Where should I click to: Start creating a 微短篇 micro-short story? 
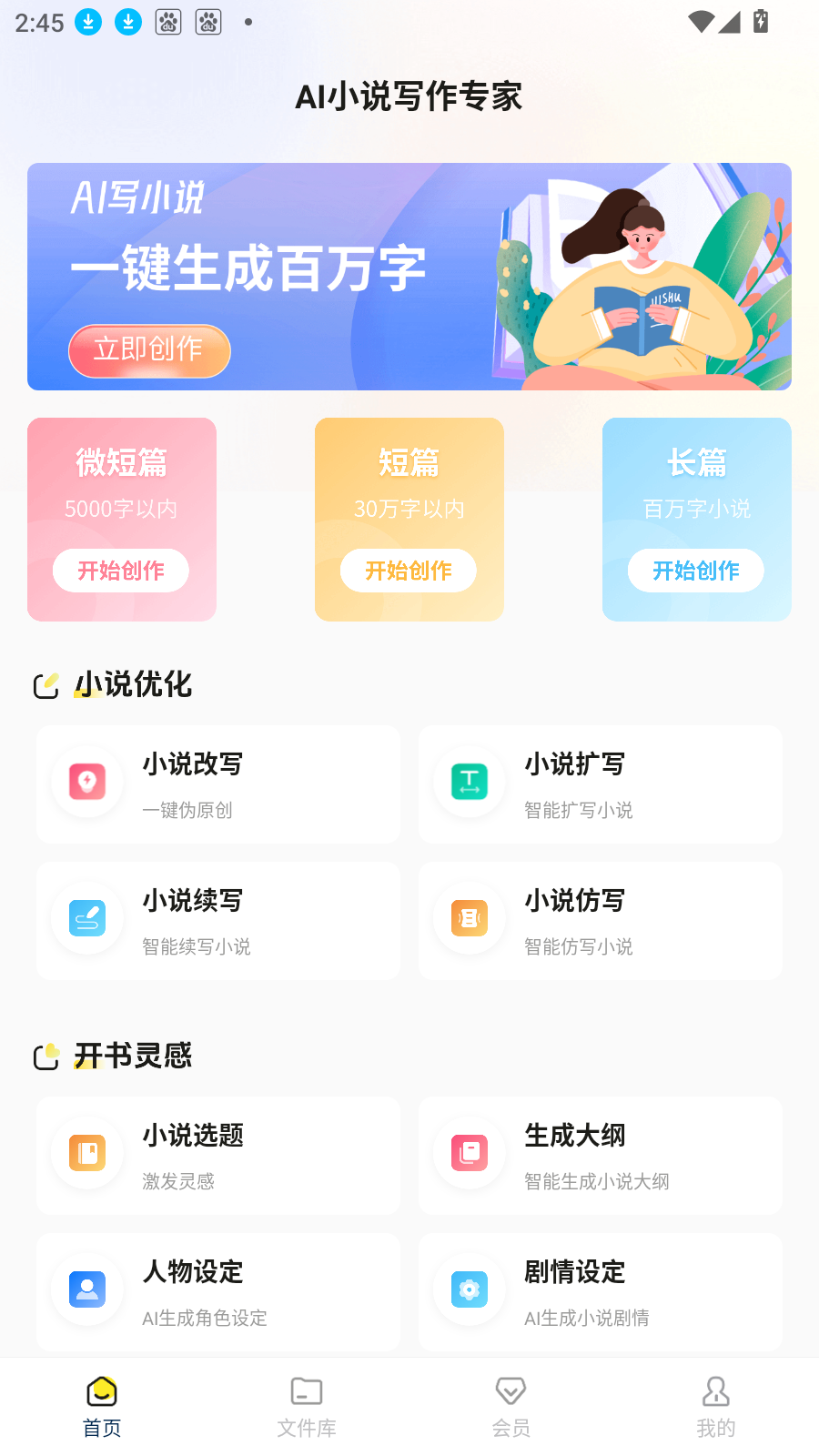[120, 571]
